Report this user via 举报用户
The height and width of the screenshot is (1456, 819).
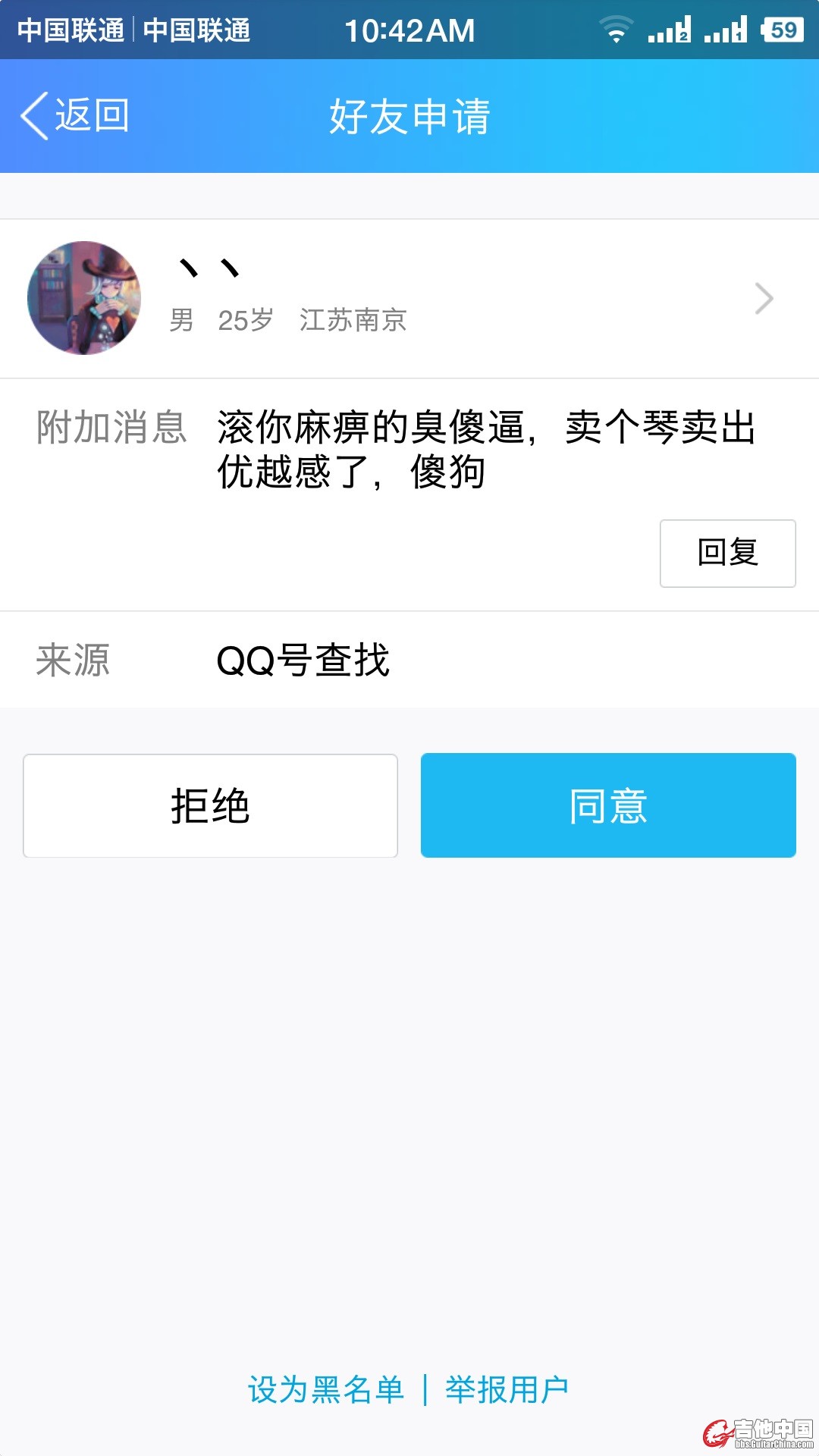pos(507,1389)
